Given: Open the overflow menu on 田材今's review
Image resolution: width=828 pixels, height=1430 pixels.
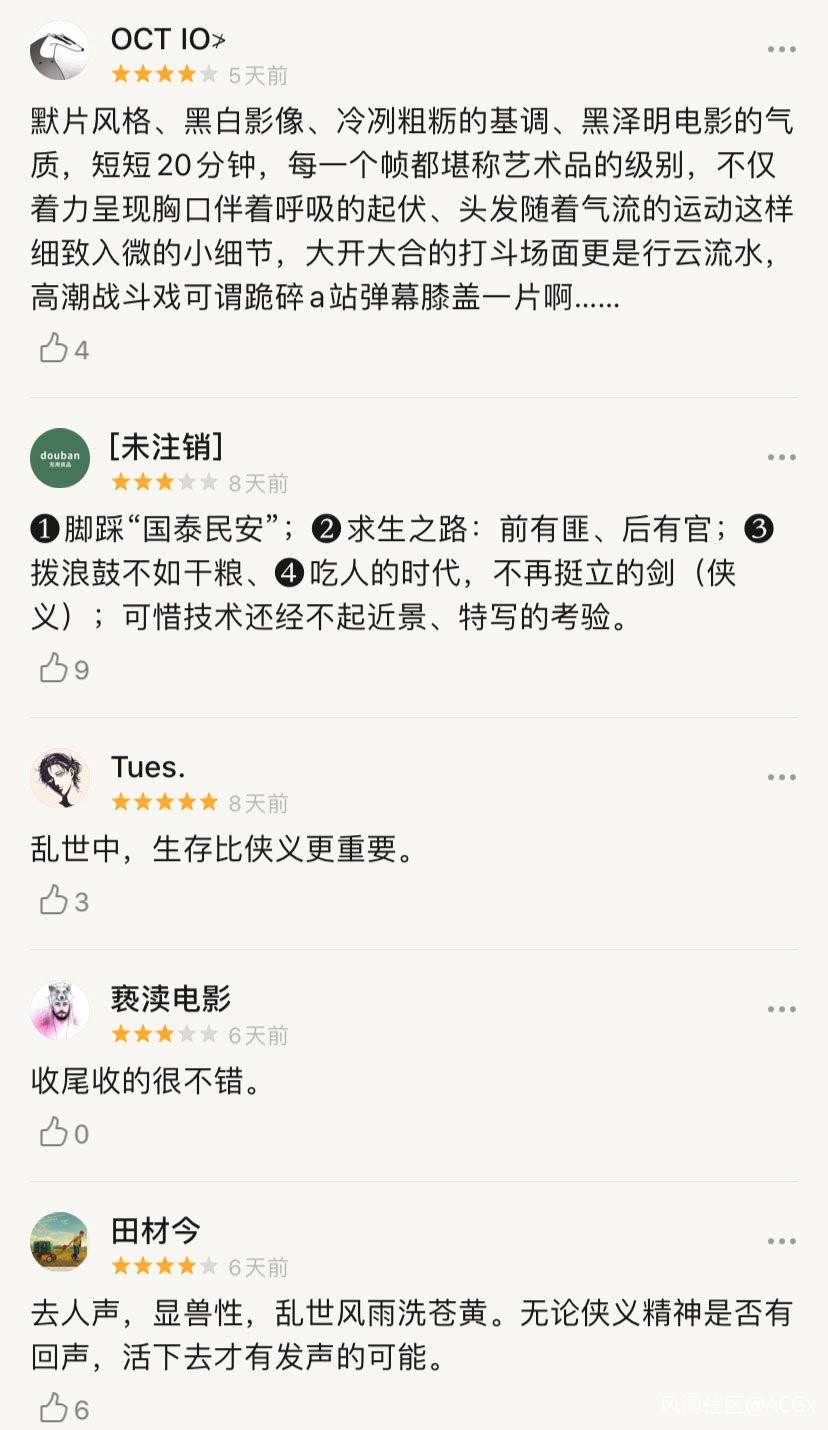Looking at the screenshot, I should (x=781, y=1241).
